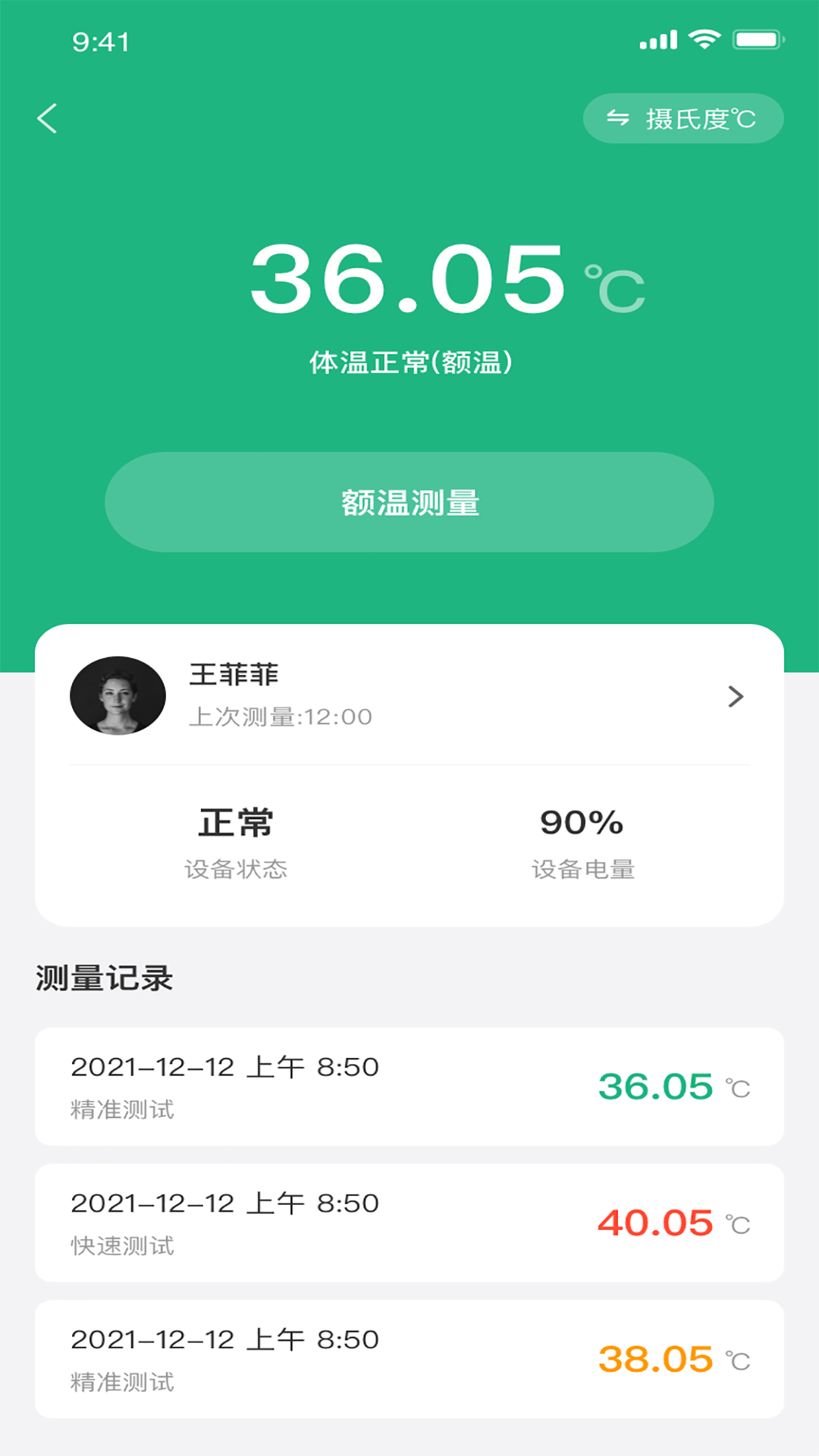This screenshot has height=1456, width=819.
Task: Go back using the top-left arrow
Action: (x=47, y=118)
